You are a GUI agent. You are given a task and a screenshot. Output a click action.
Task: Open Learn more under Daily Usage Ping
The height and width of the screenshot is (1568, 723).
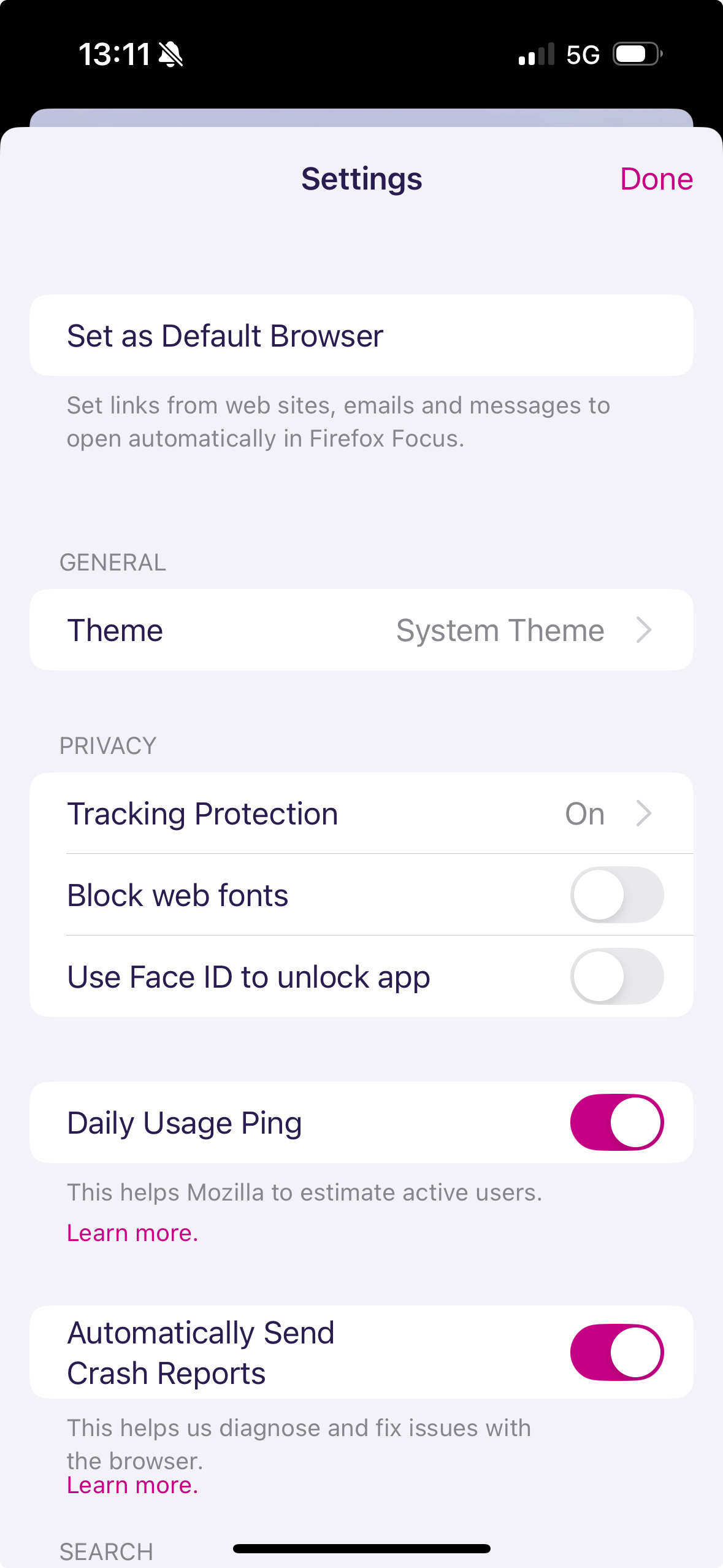tap(132, 1232)
